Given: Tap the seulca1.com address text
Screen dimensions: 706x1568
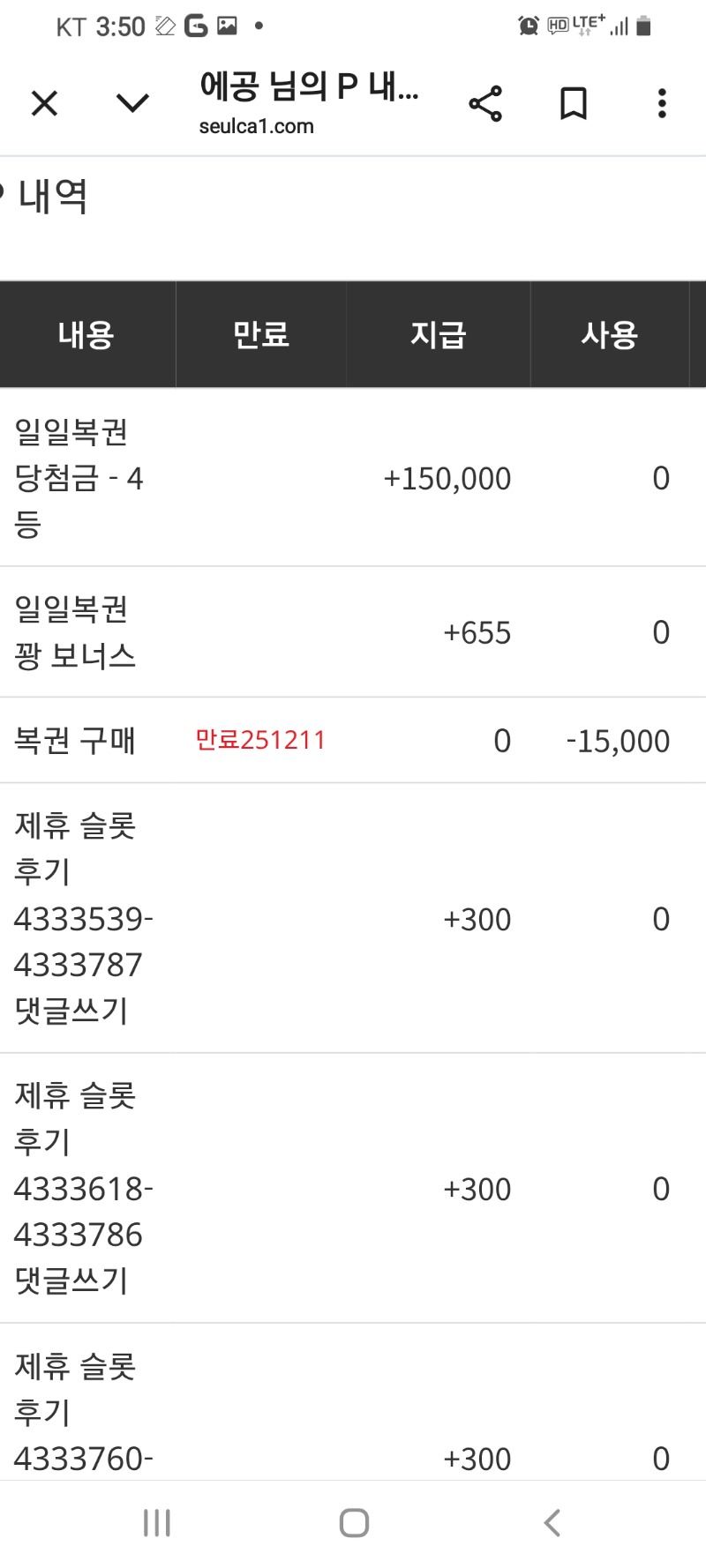Looking at the screenshot, I should (x=256, y=126).
